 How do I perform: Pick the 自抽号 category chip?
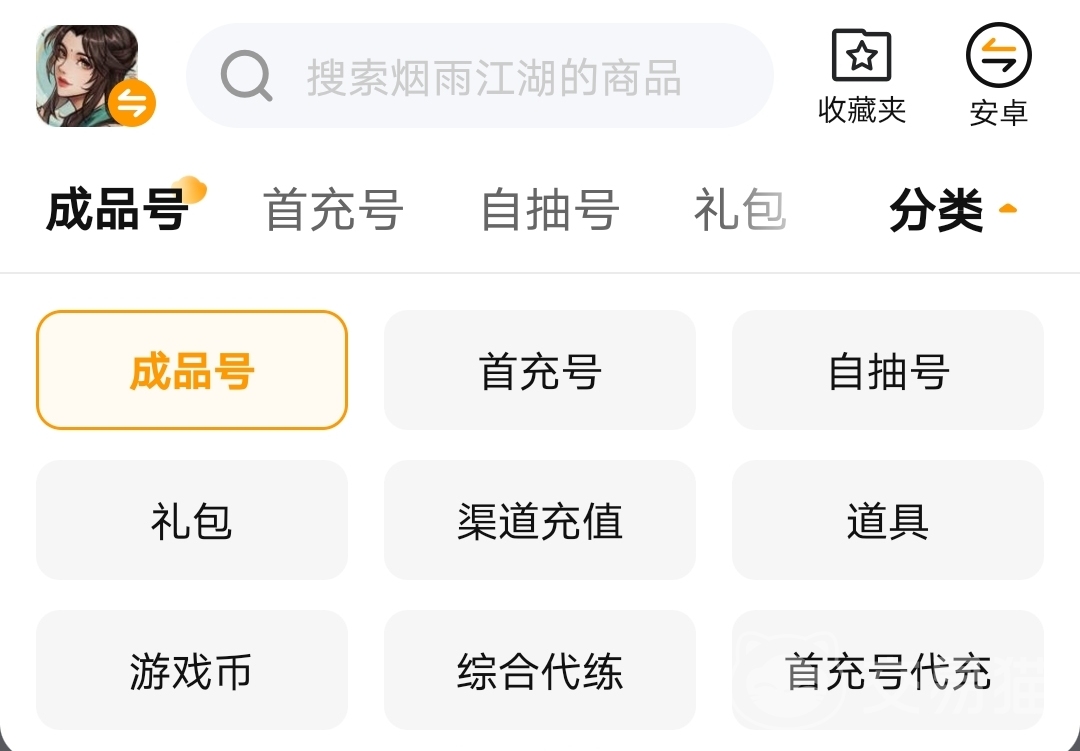click(888, 370)
